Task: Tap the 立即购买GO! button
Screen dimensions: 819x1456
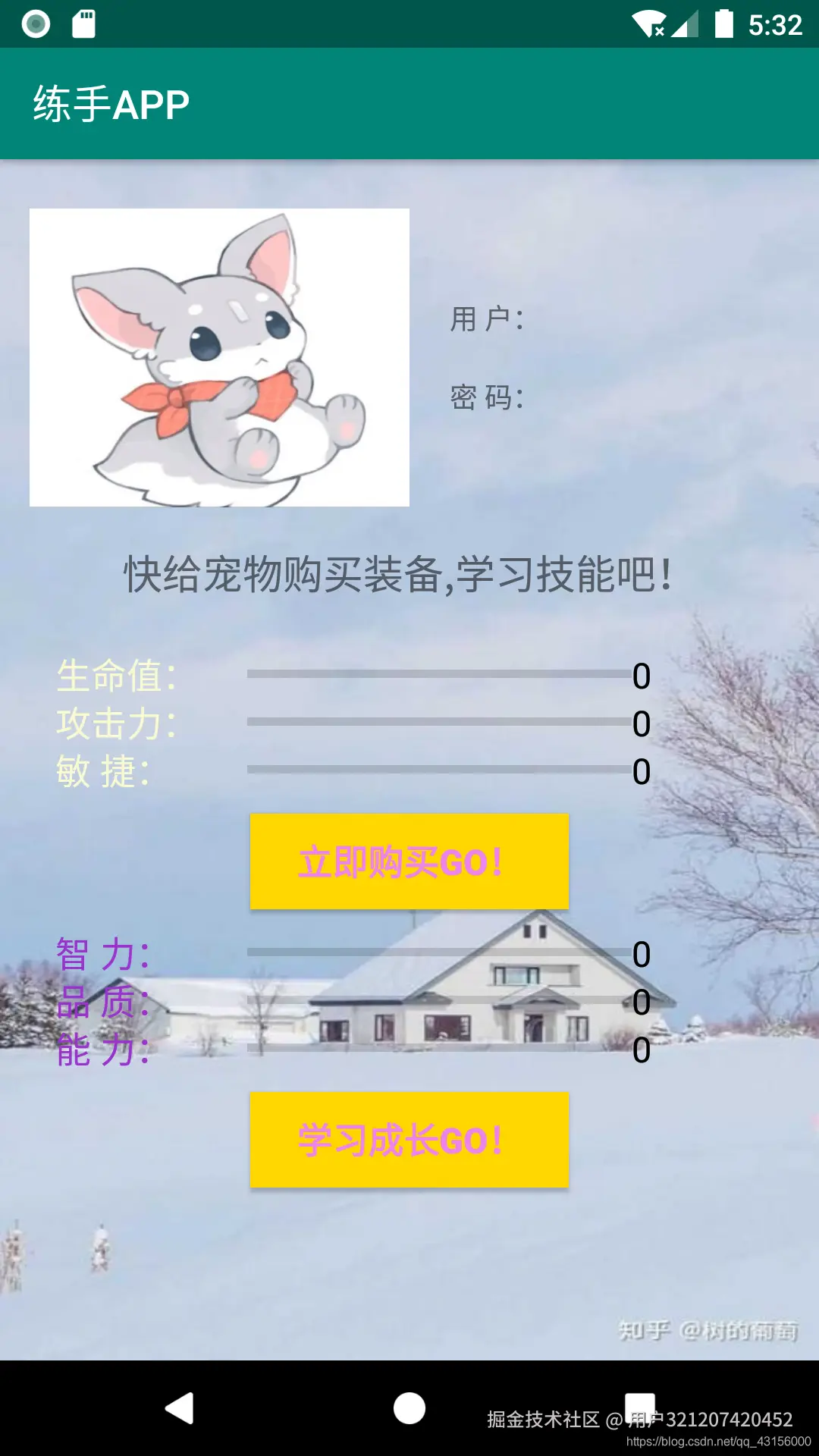Action: (x=409, y=861)
